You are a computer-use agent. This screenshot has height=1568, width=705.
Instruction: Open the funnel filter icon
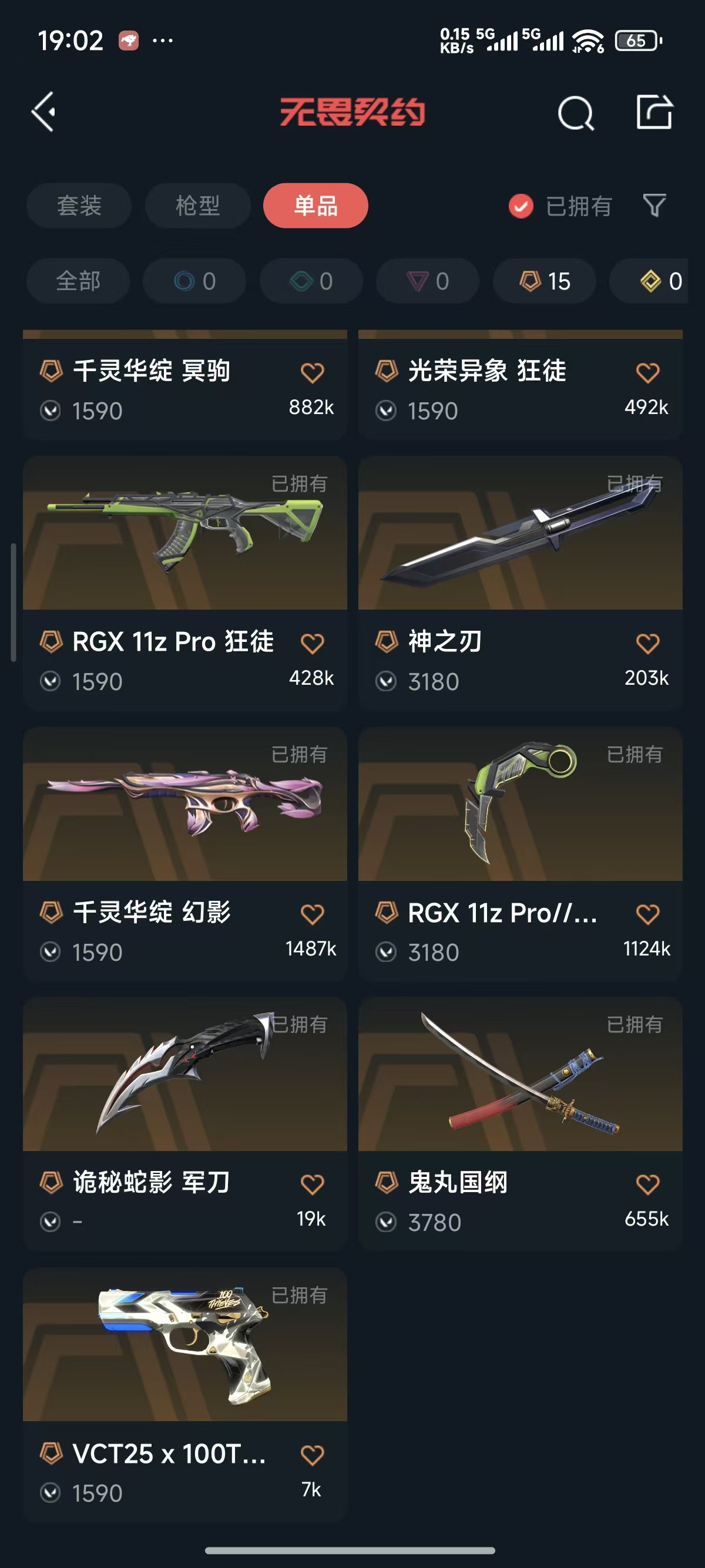point(654,206)
